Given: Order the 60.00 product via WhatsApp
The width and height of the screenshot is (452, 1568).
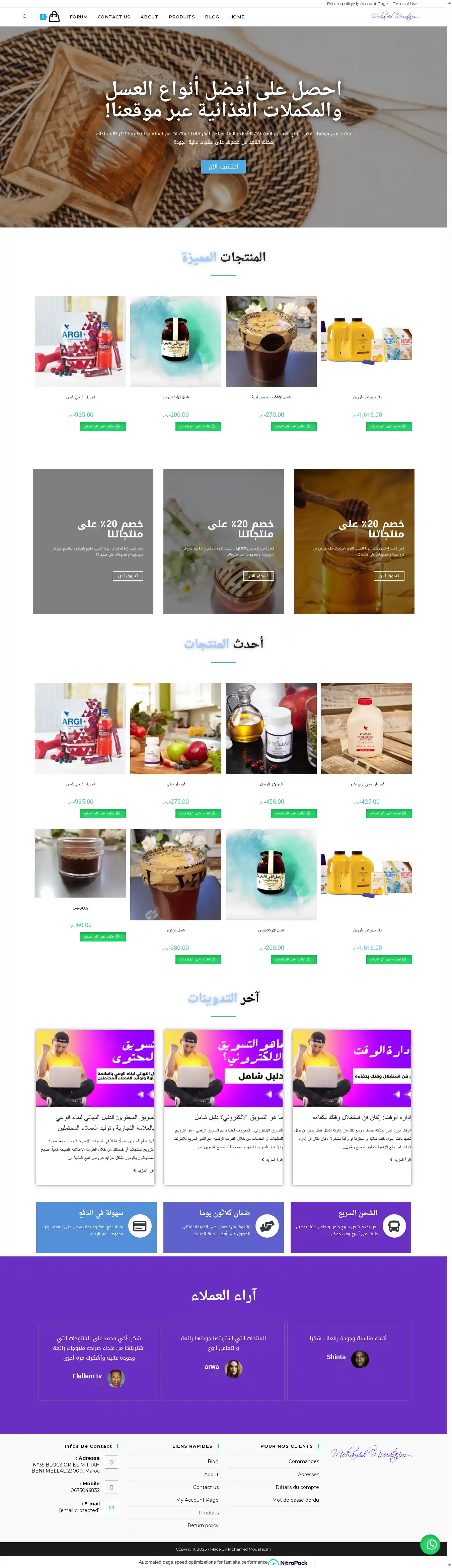Looking at the screenshot, I should (103, 937).
